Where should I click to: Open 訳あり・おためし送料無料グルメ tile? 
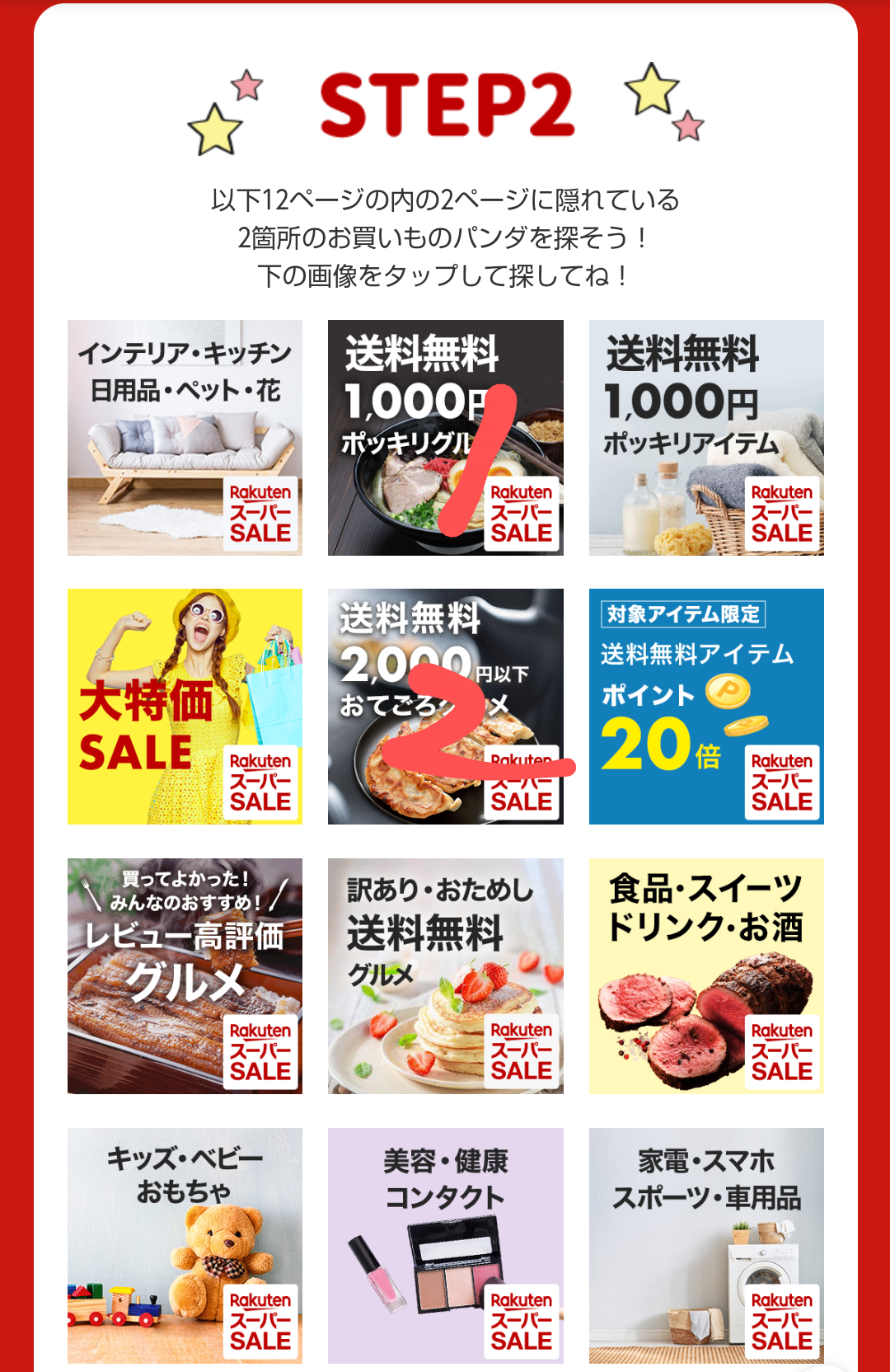(445, 975)
